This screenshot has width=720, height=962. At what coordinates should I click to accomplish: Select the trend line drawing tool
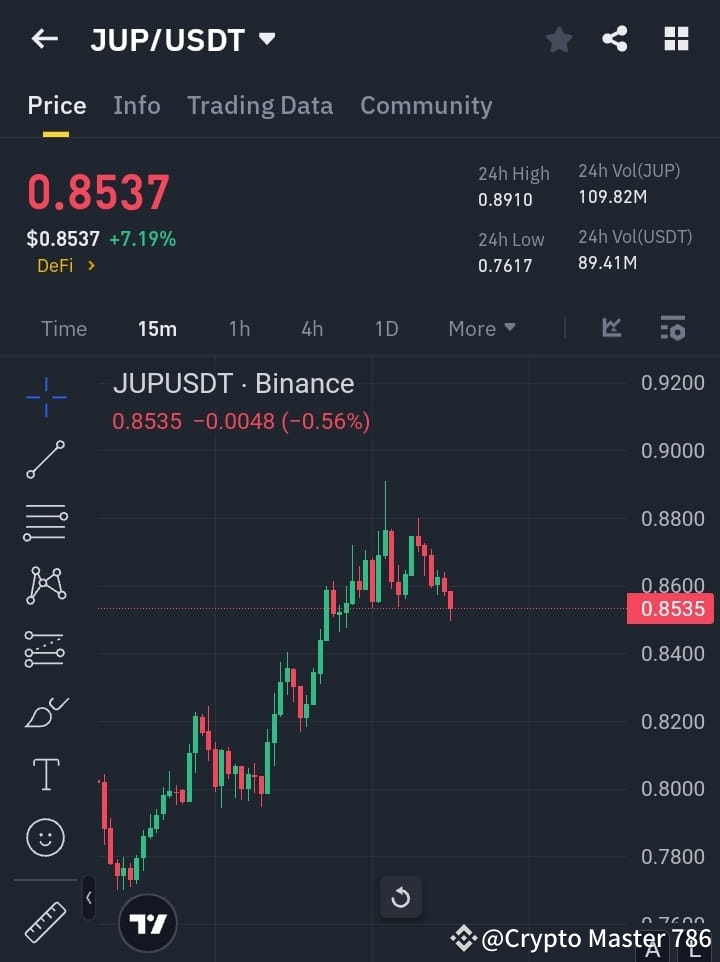coord(45,460)
